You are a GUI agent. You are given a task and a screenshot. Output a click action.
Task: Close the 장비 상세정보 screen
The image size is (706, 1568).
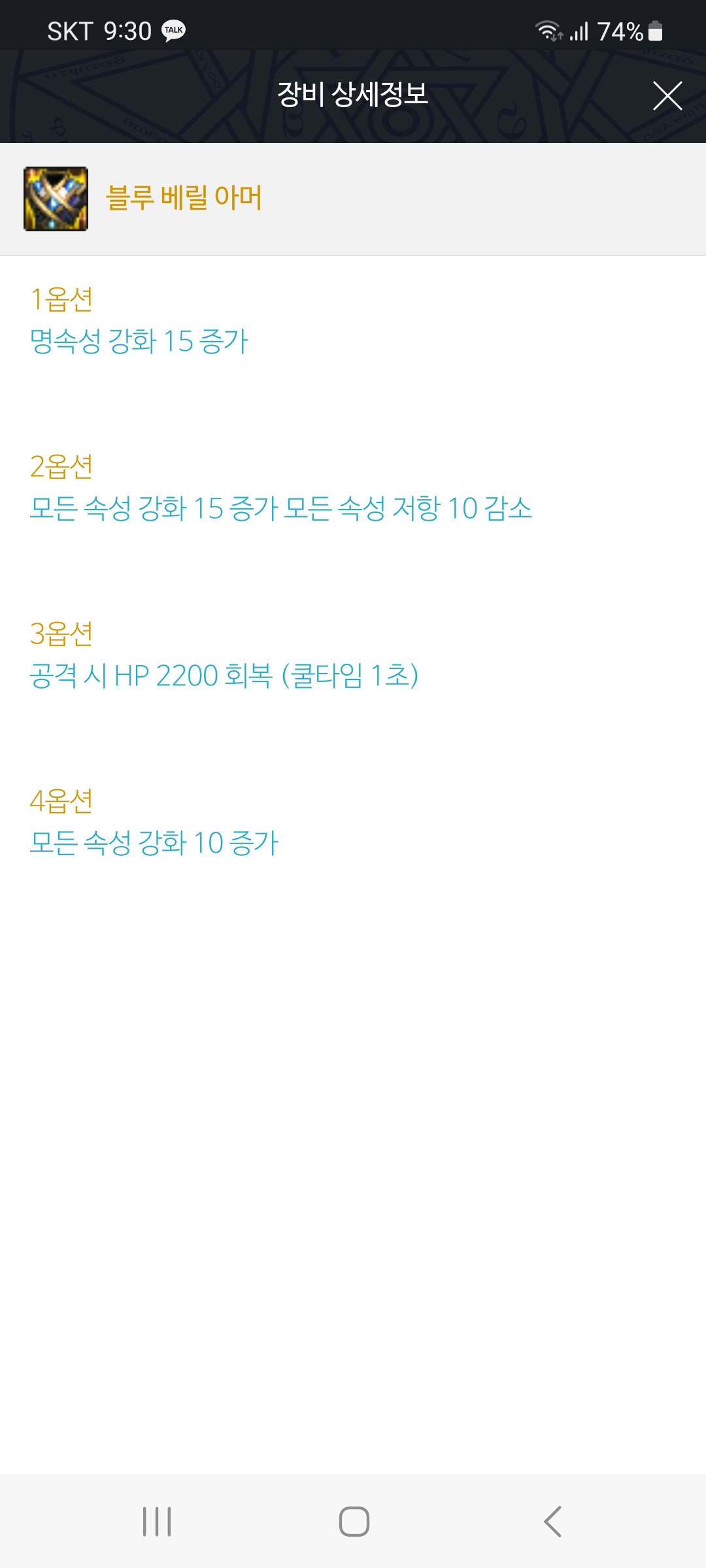(667, 96)
